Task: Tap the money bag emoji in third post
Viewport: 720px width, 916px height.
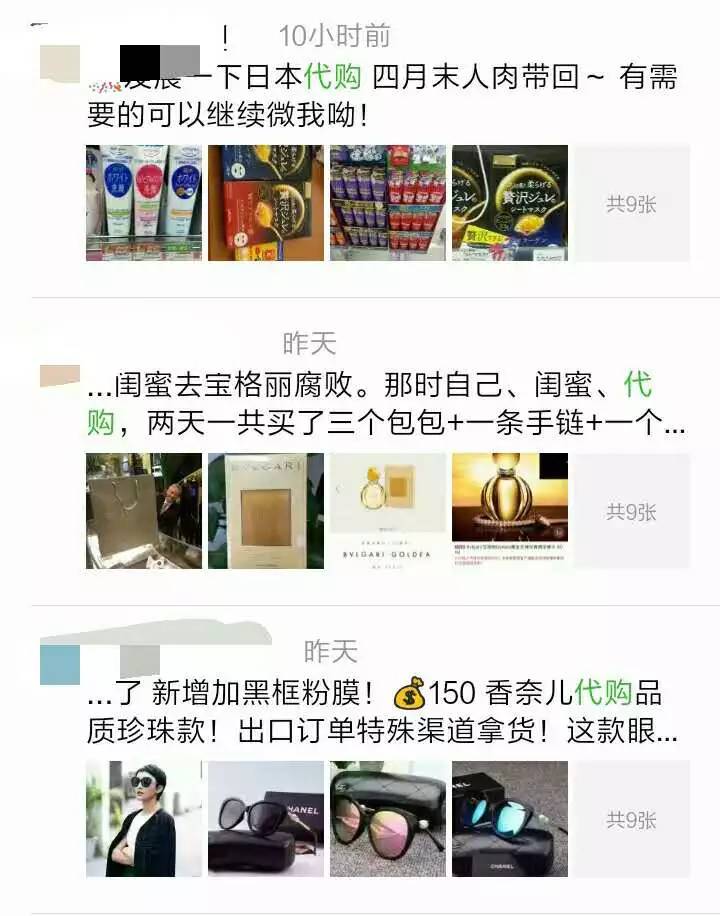Action: 409,691
